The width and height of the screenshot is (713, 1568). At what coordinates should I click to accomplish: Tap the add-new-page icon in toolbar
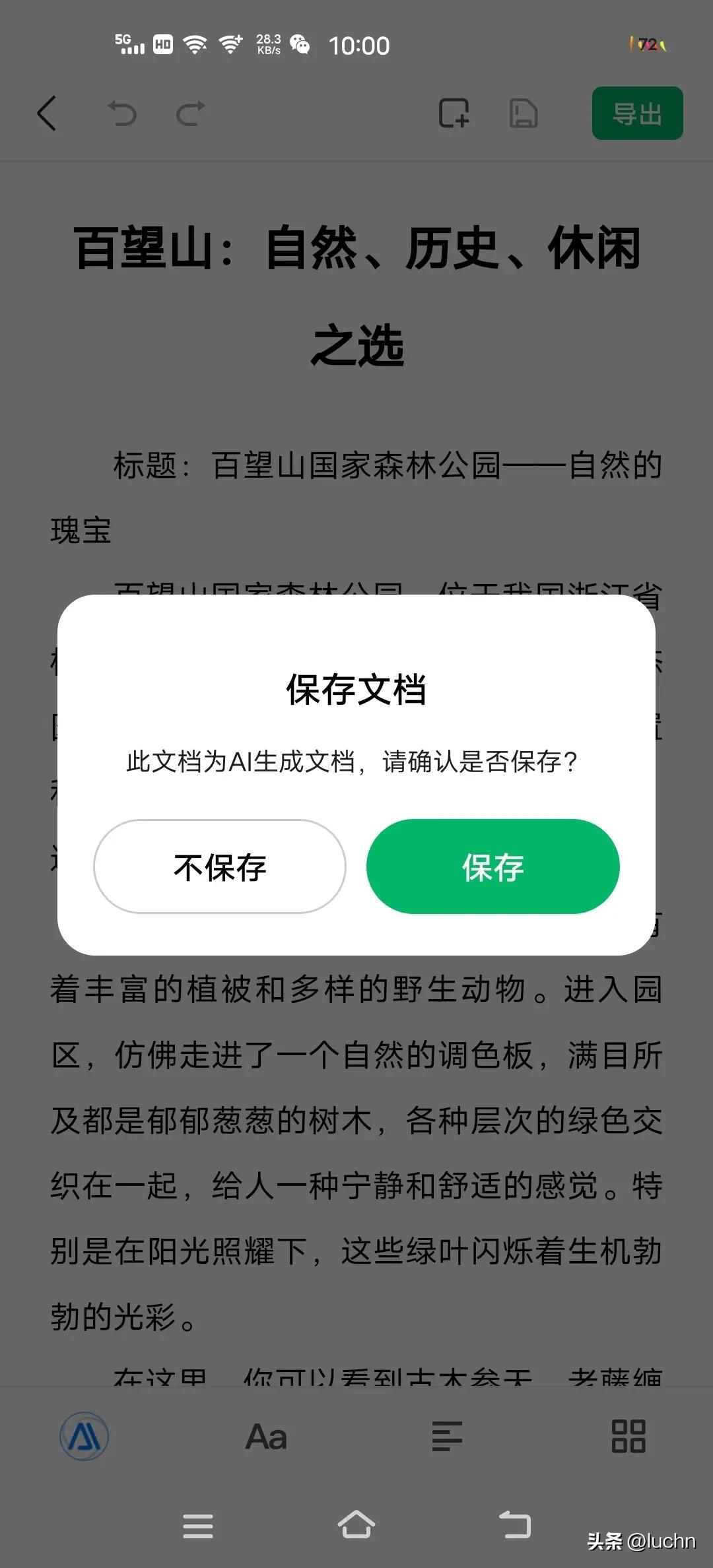454,114
